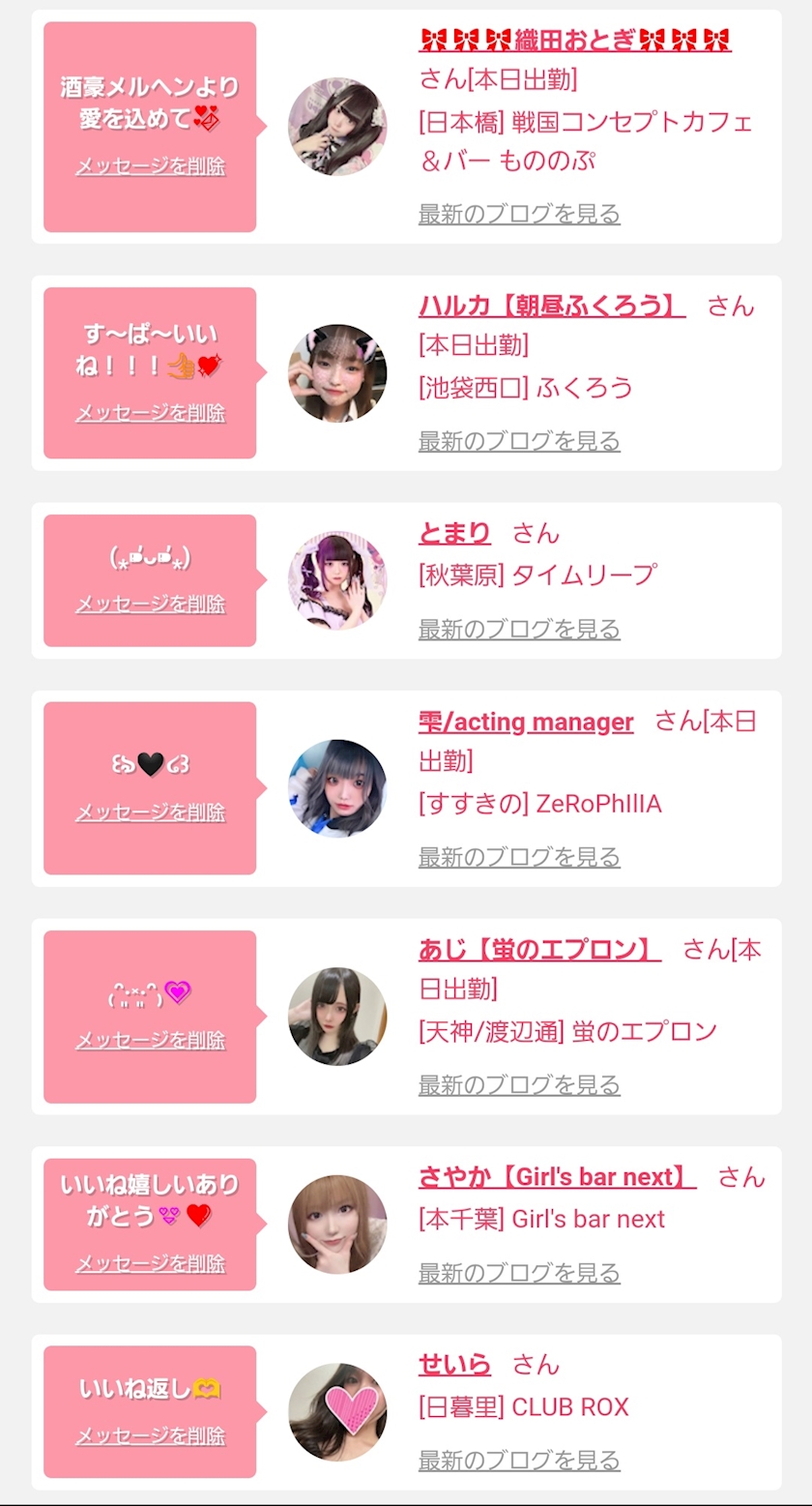View あじ's latest blog
812x1506 pixels.
[519, 1085]
